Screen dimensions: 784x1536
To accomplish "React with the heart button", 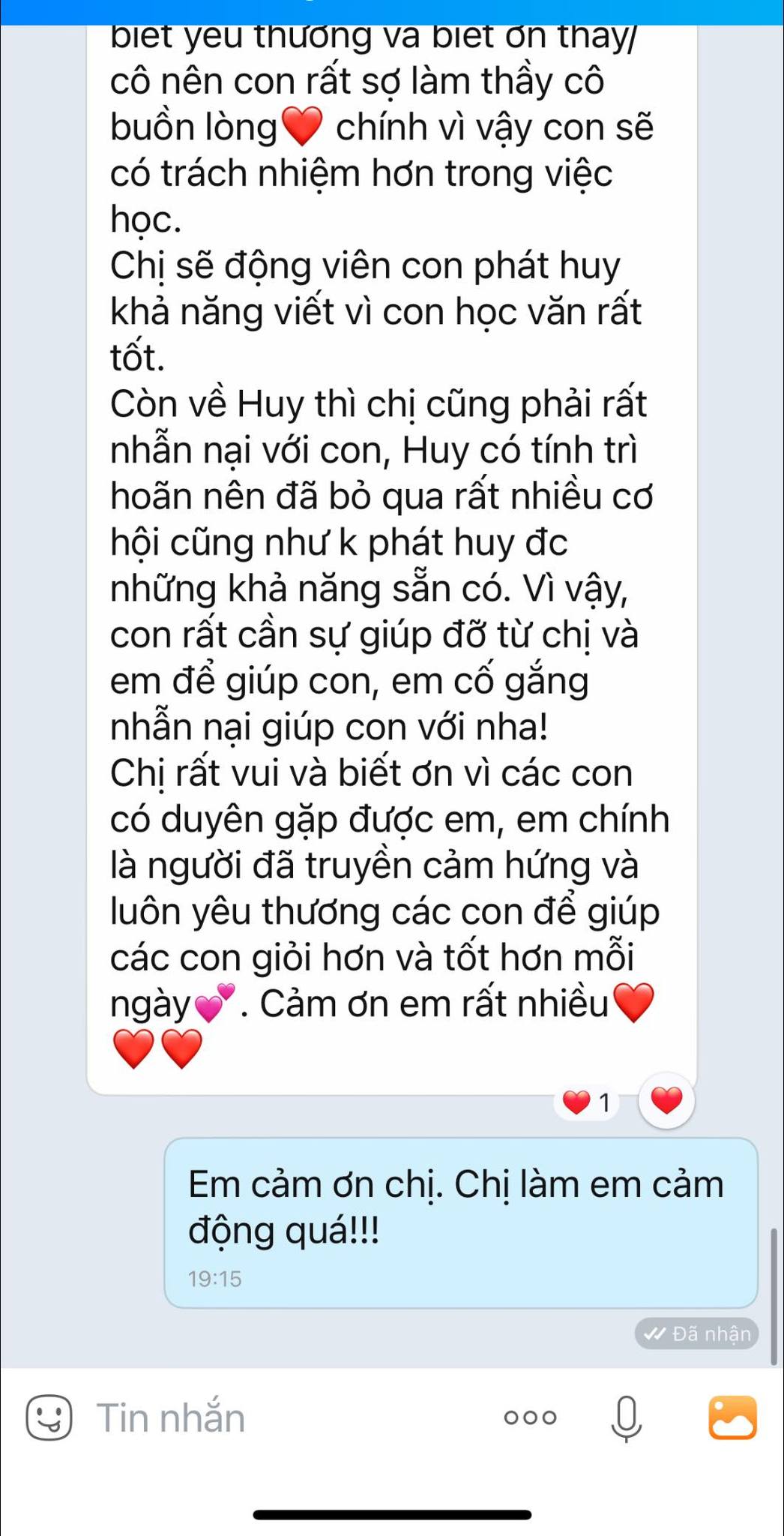I will click(666, 1100).
